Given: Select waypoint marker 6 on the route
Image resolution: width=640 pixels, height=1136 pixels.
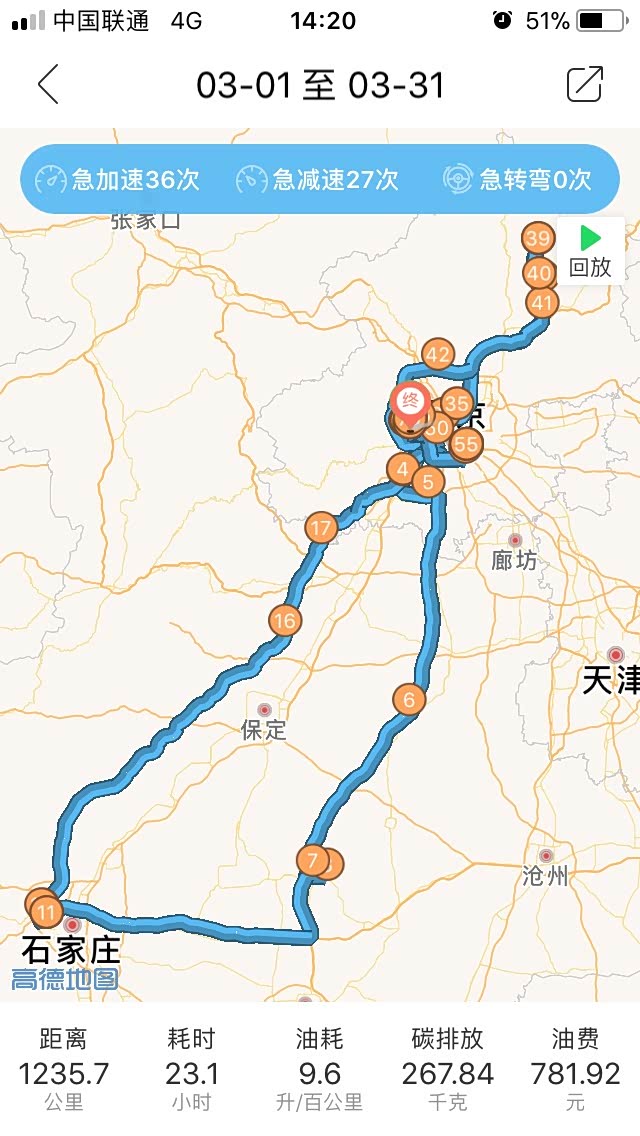Looking at the screenshot, I should (x=410, y=699).
